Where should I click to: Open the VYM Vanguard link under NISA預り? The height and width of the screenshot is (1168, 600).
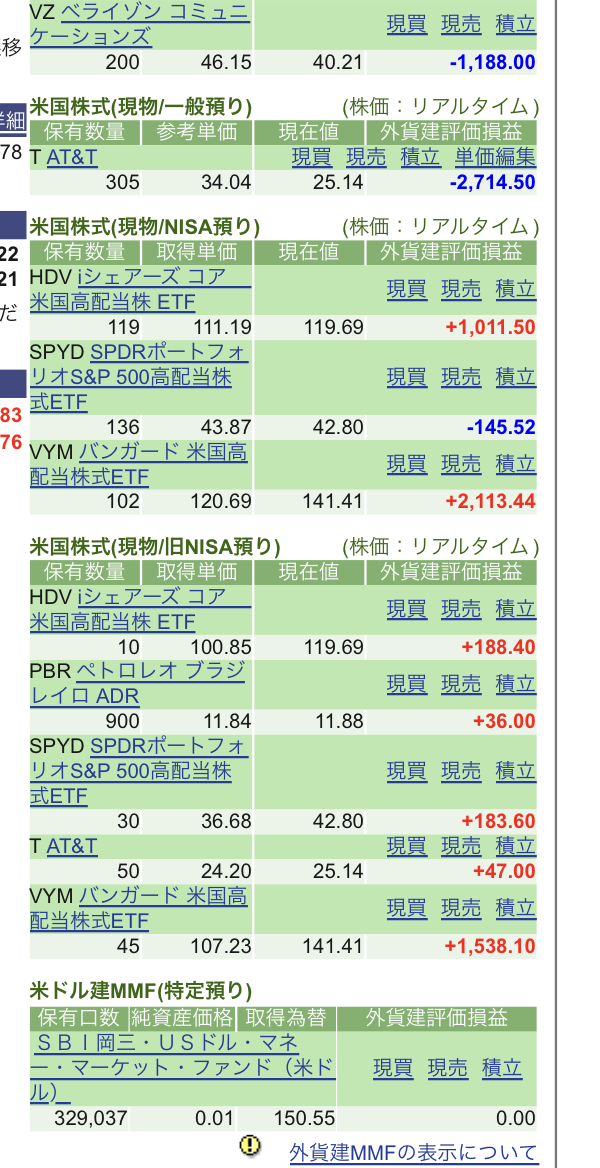coord(139,464)
